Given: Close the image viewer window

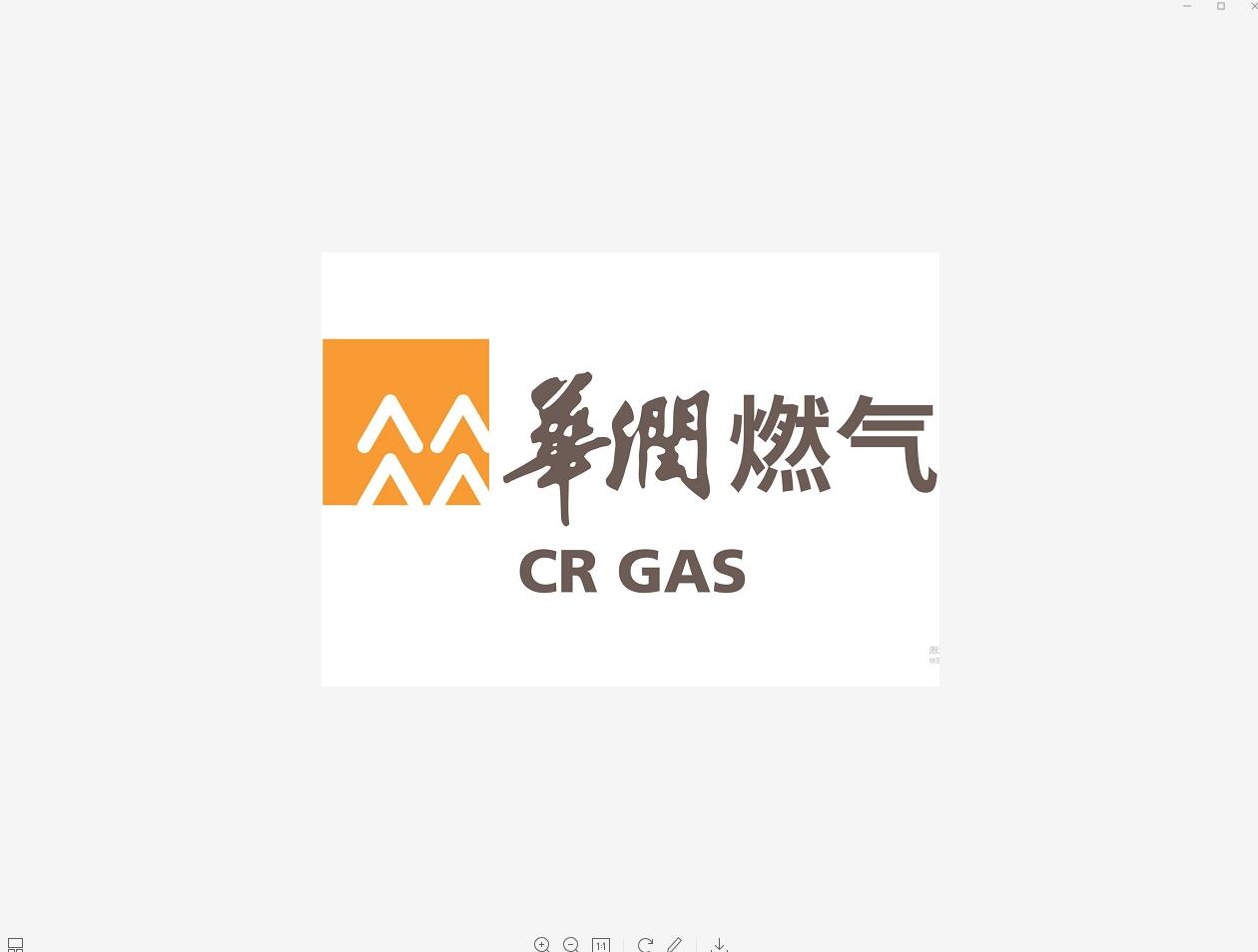Looking at the screenshot, I should tap(1253, 6).
